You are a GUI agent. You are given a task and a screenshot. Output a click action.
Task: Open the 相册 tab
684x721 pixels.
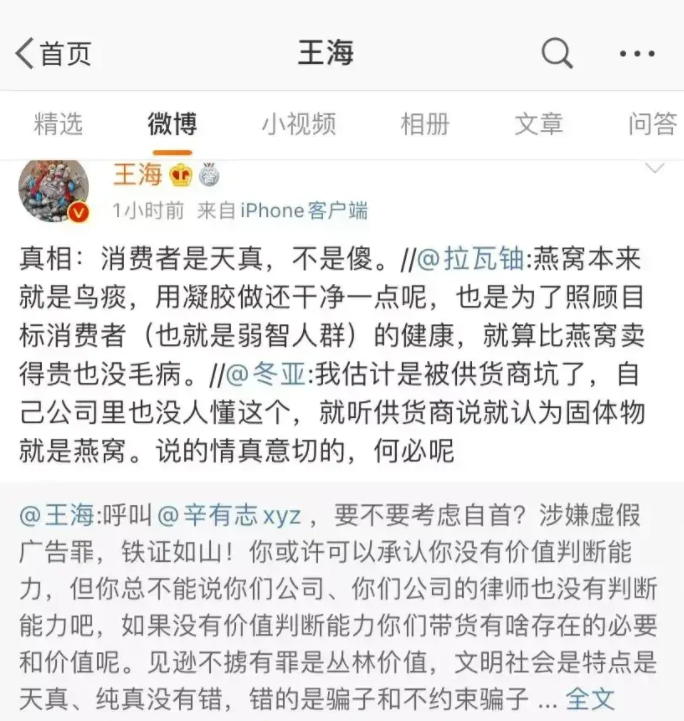[425, 124]
